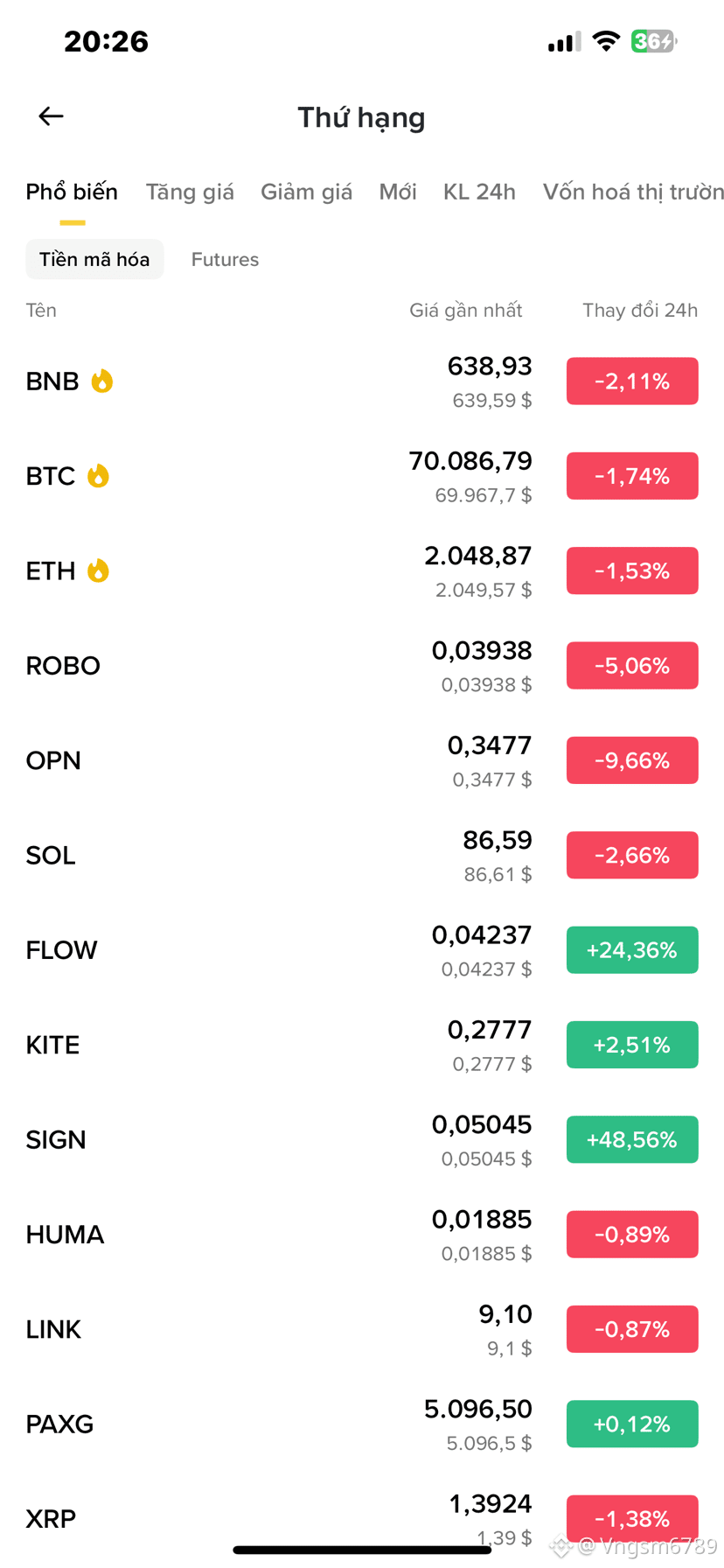
Task: Go back using the arrow icon
Action: [x=51, y=116]
